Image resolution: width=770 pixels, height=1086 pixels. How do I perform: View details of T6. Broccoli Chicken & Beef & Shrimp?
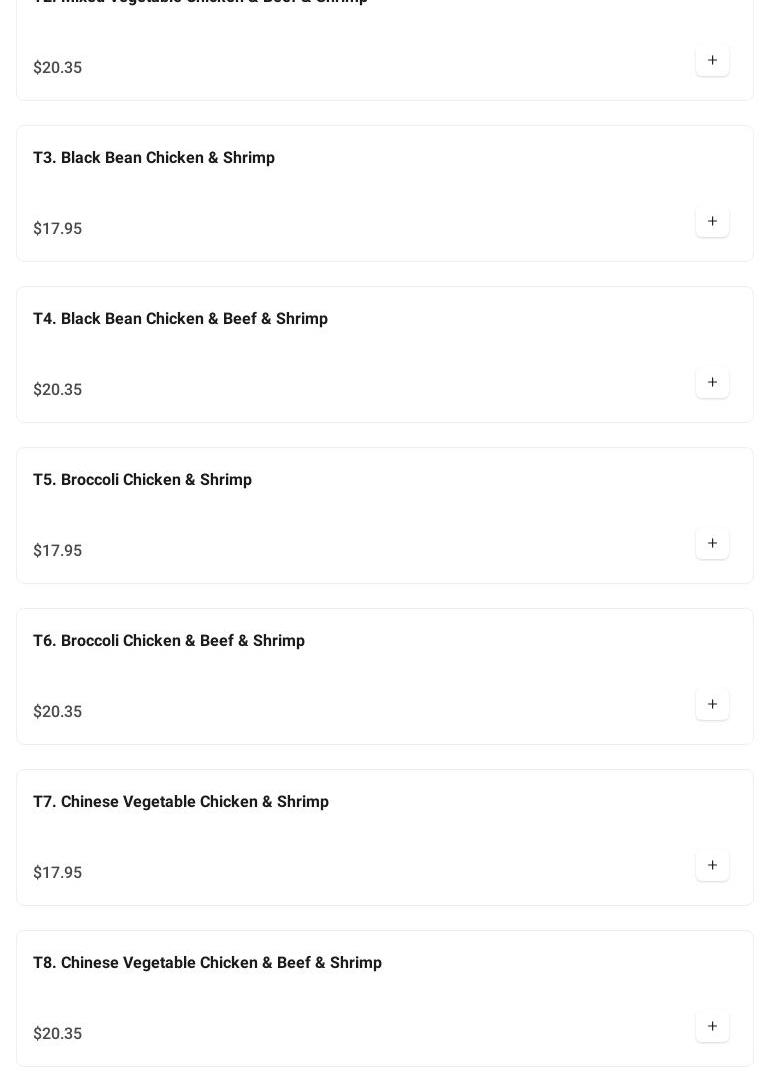(169, 641)
